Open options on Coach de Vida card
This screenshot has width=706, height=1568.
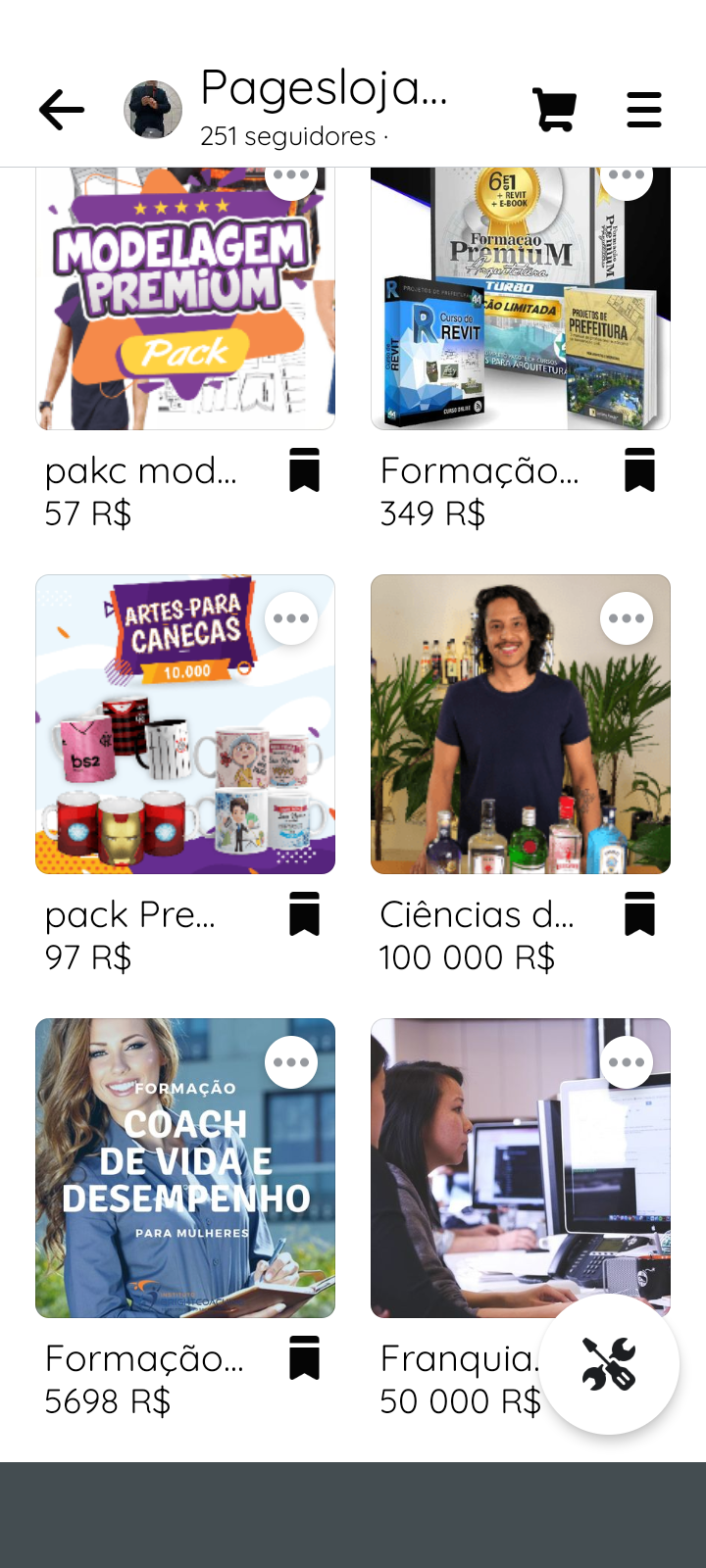(x=291, y=1062)
